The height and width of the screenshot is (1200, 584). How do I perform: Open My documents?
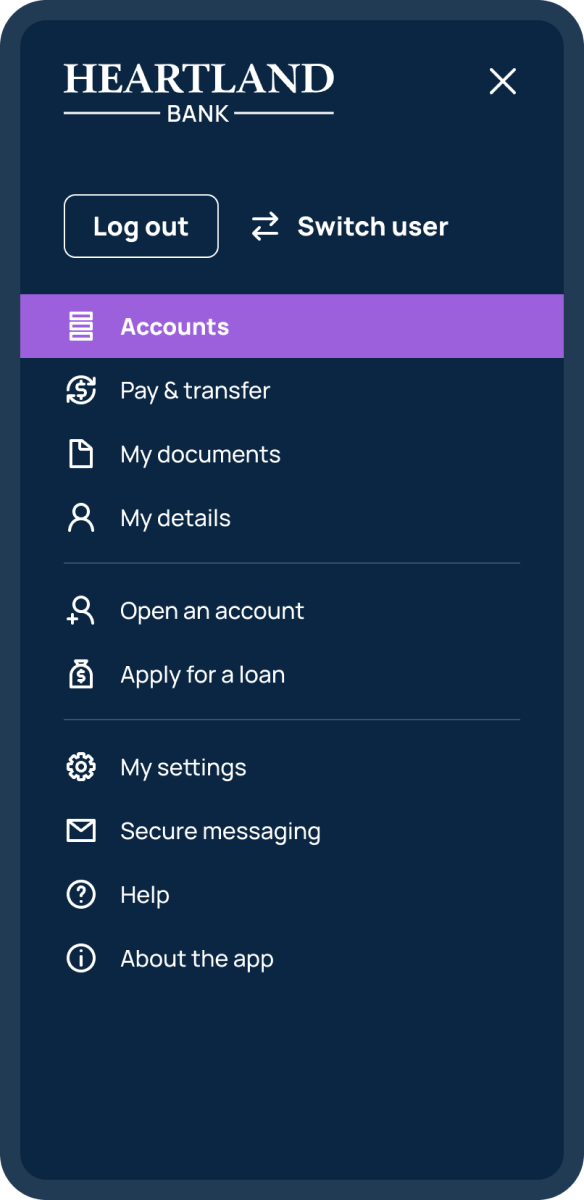[x=292, y=454]
